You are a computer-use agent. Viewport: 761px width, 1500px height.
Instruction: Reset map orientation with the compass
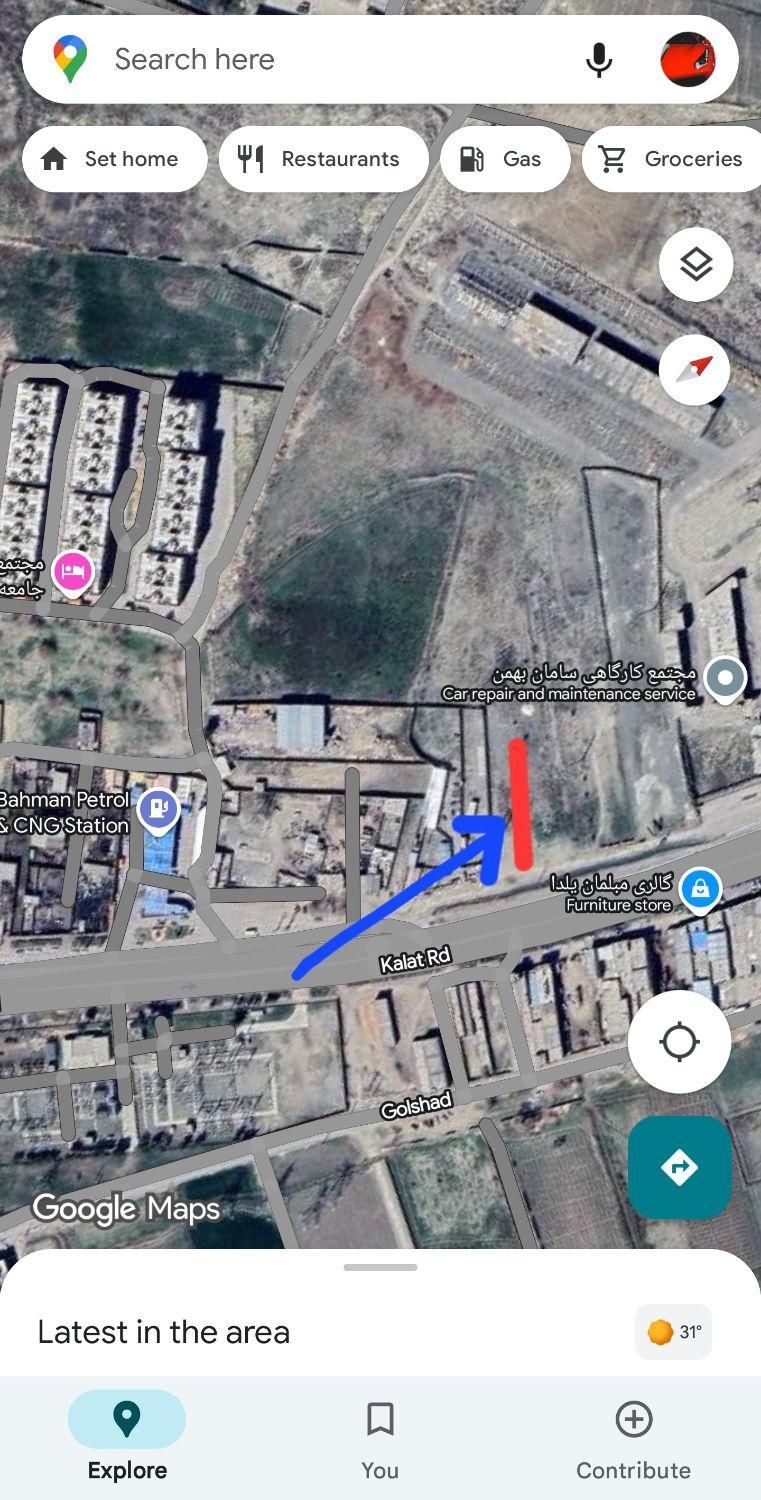695,369
